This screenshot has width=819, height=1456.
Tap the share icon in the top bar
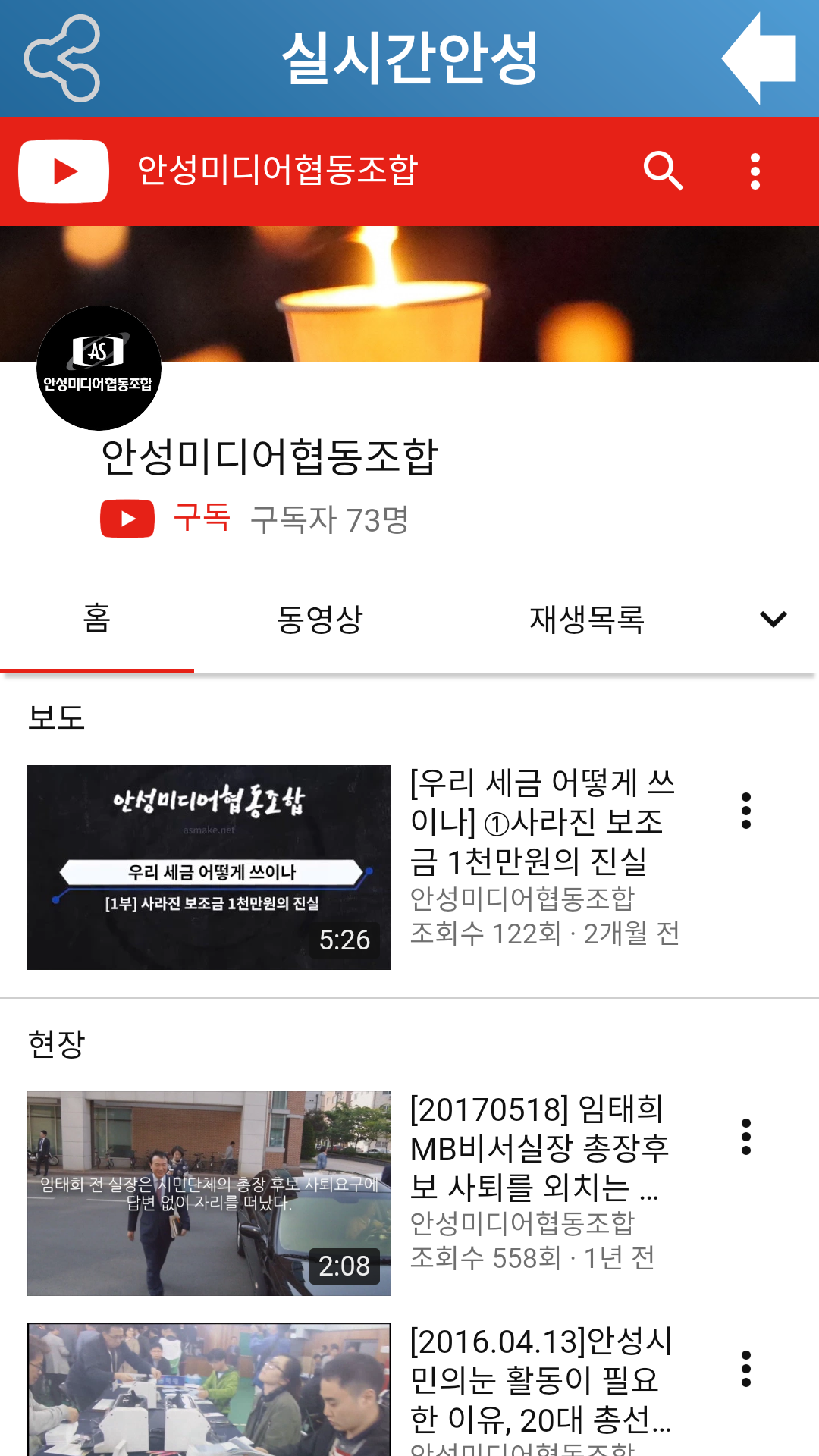pyautogui.click(x=62, y=58)
